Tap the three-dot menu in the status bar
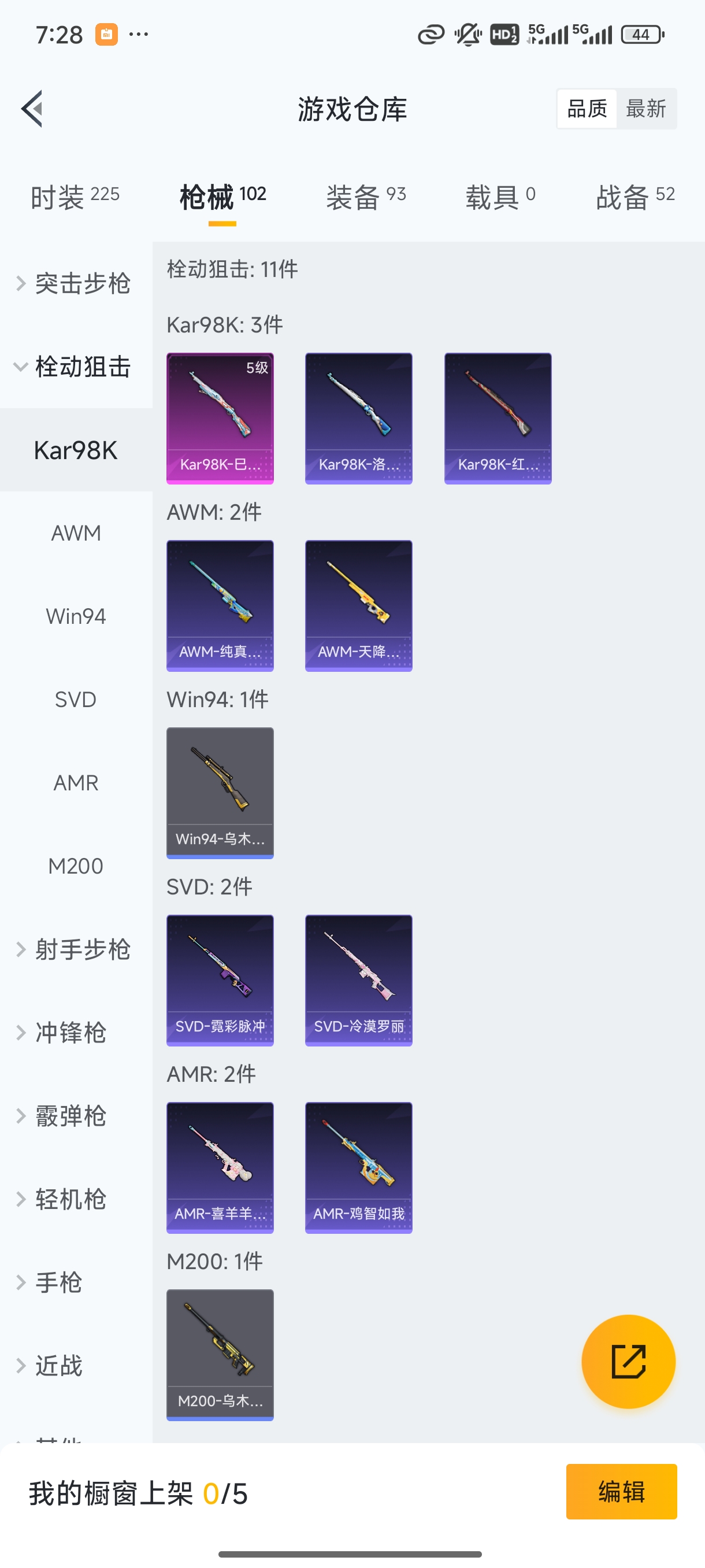Screen dimensions: 705x1568 (139, 34)
